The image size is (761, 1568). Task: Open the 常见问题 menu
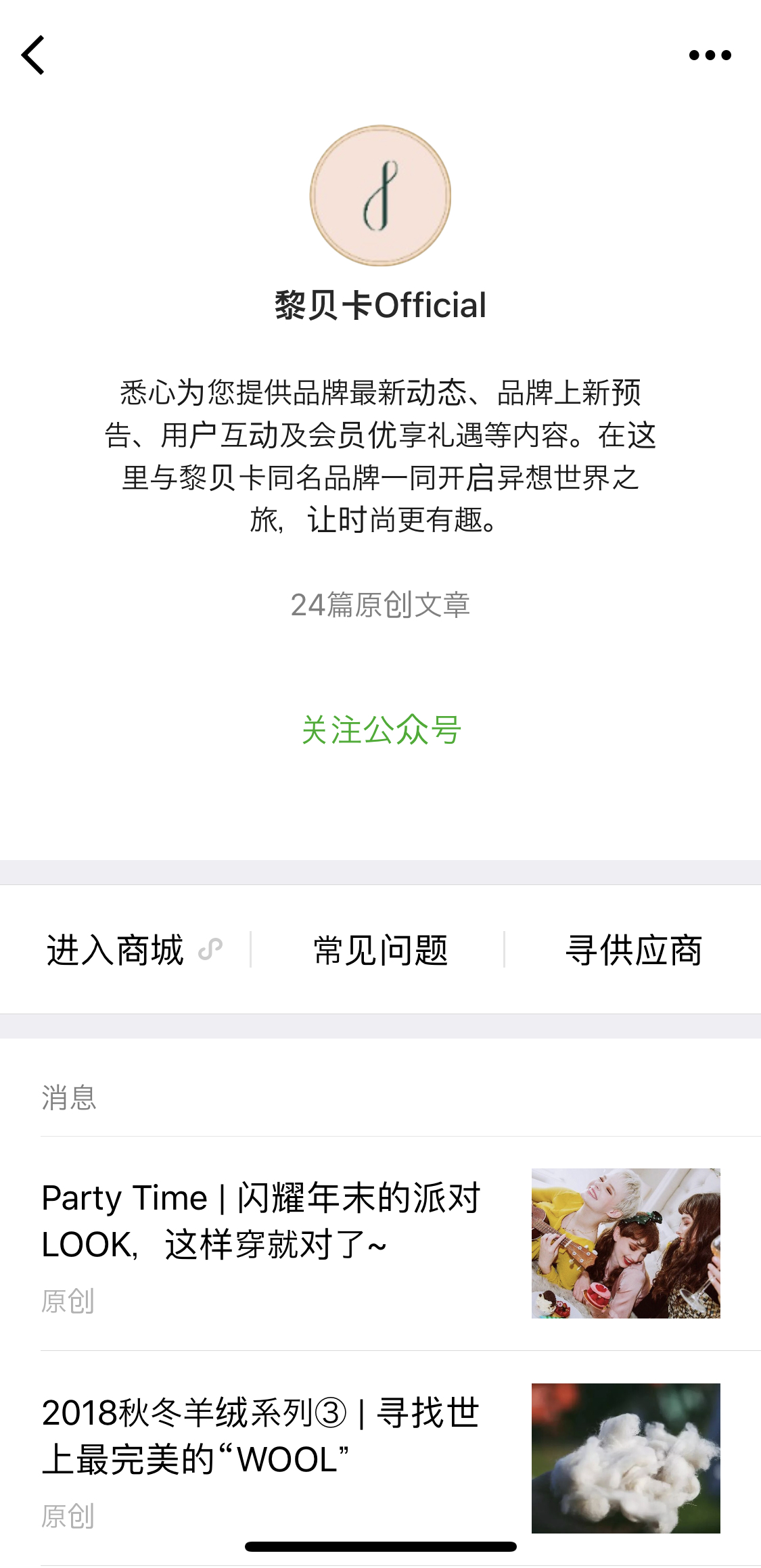point(380,950)
